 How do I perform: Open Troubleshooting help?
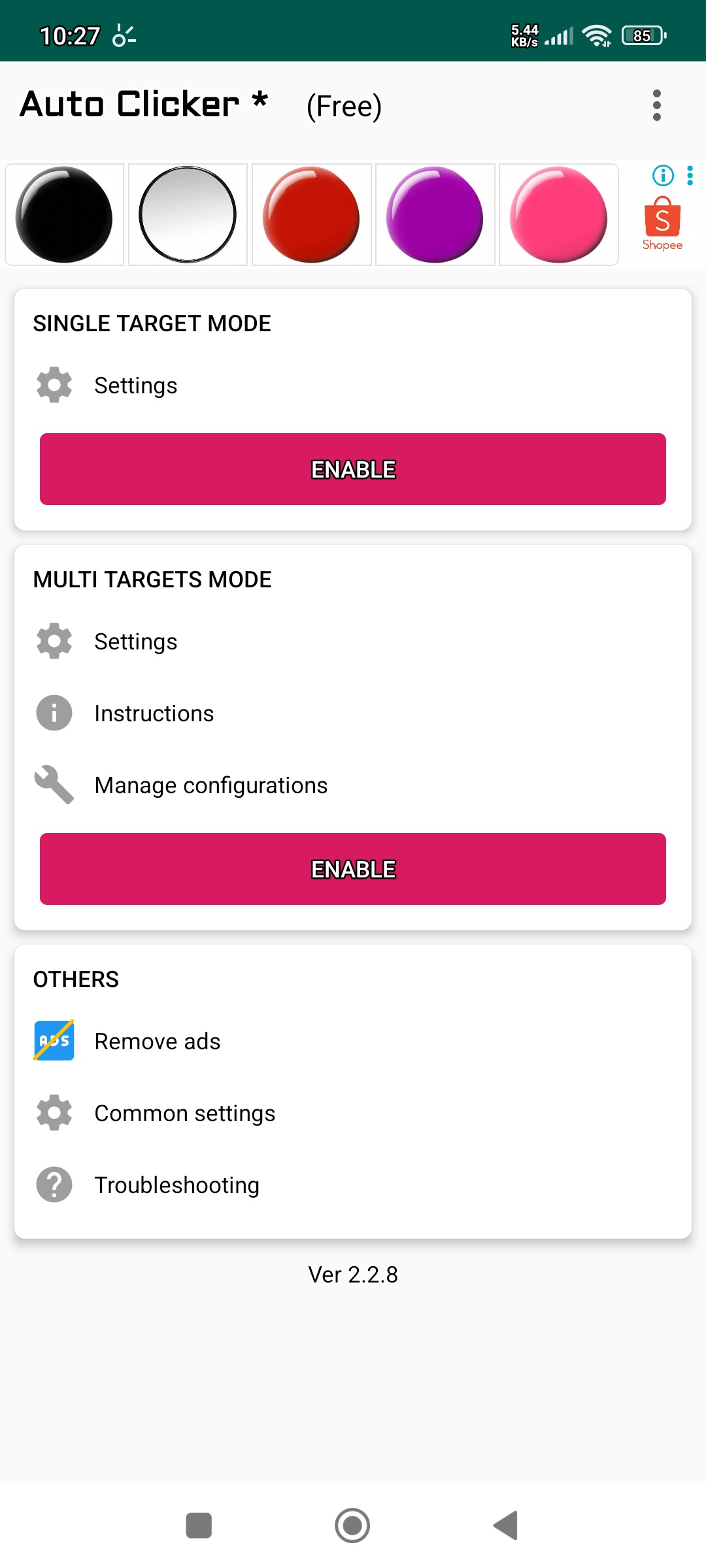pyautogui.click(x=353, y=1185)
